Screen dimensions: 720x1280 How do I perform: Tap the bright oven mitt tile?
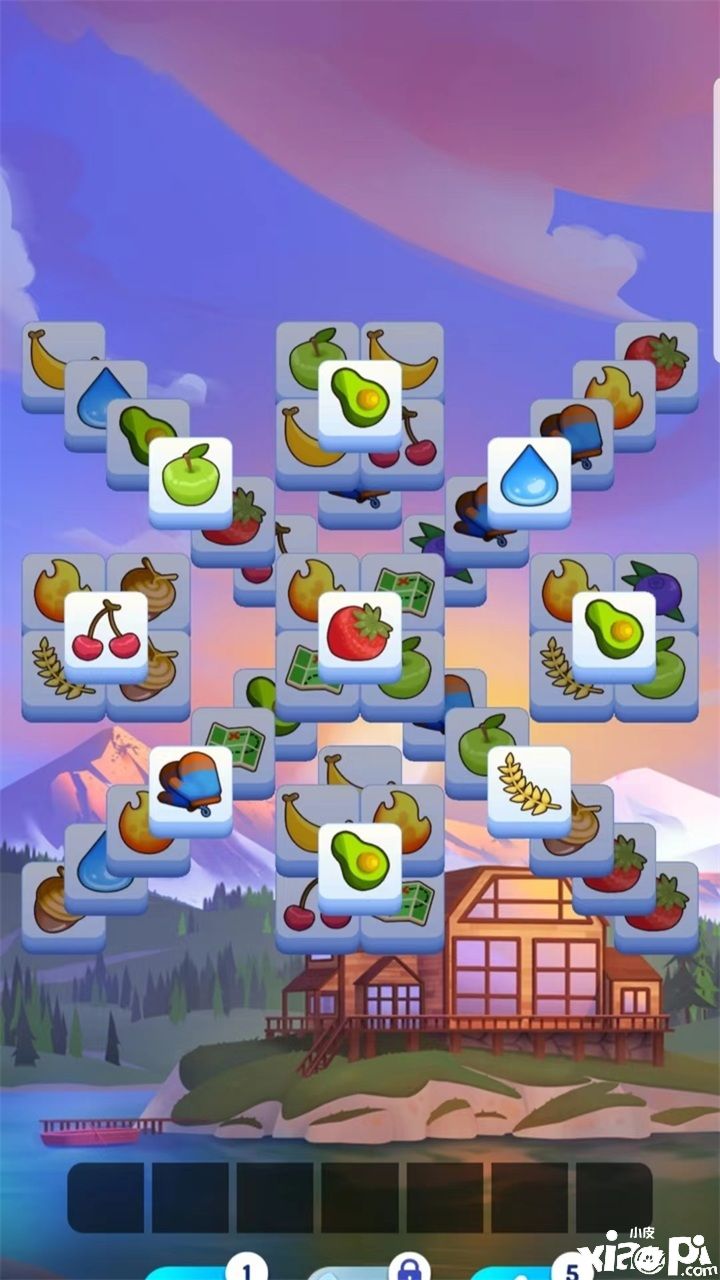[190, 786]
